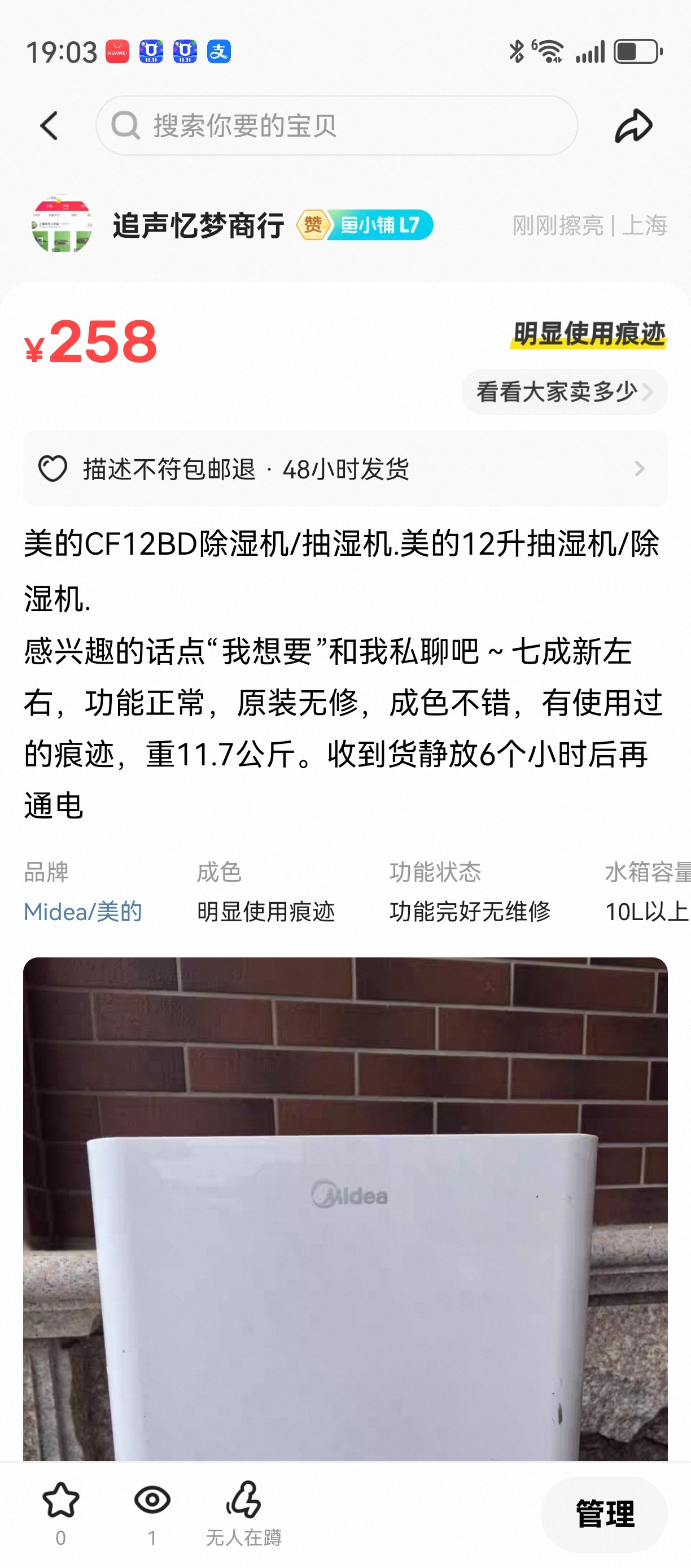Open seller 追声忆梦商行's profile
Viewport: 691px width, 1568px height.
click(198, 226)
